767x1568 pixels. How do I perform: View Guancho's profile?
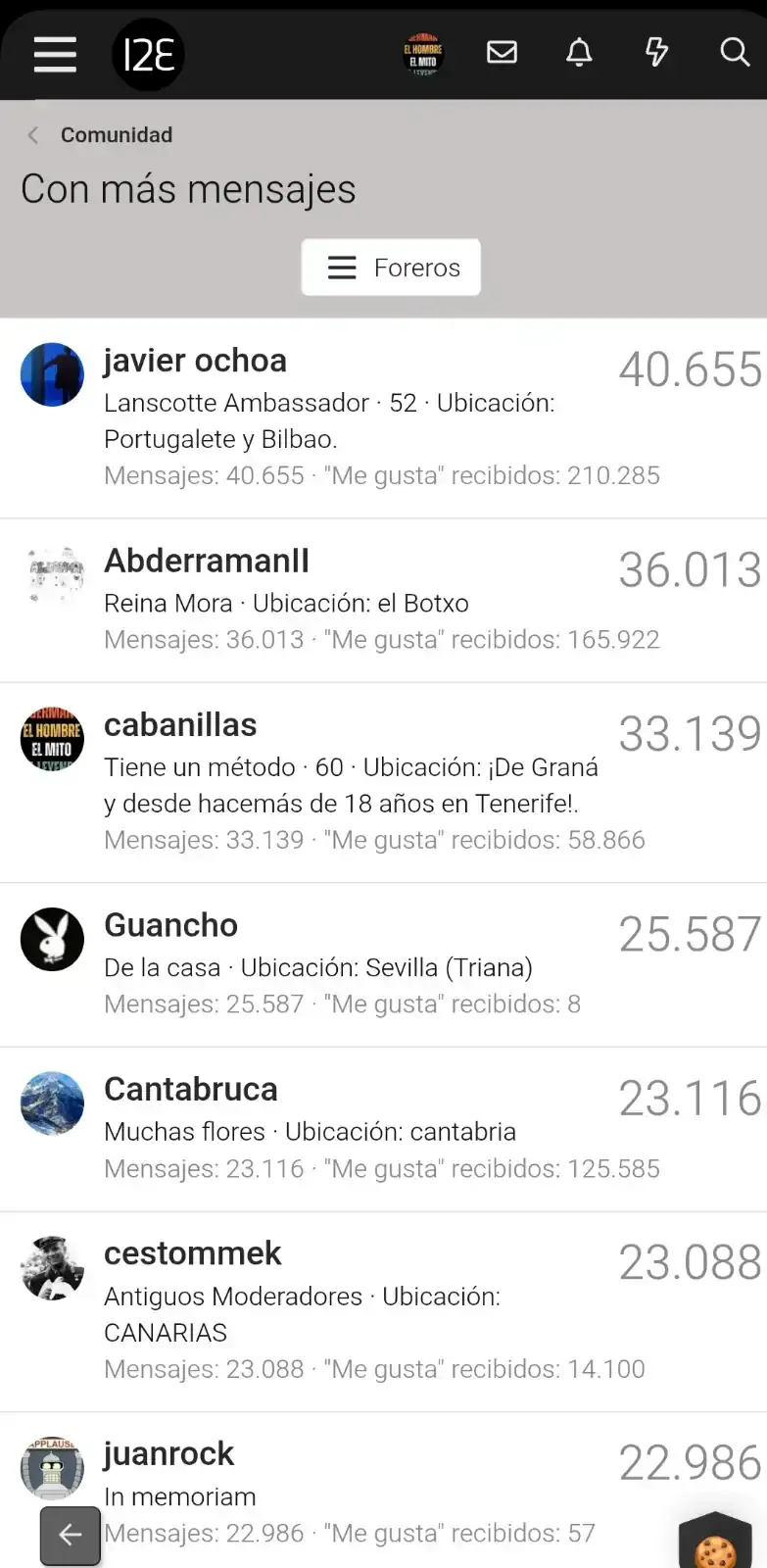click(170, 925)
